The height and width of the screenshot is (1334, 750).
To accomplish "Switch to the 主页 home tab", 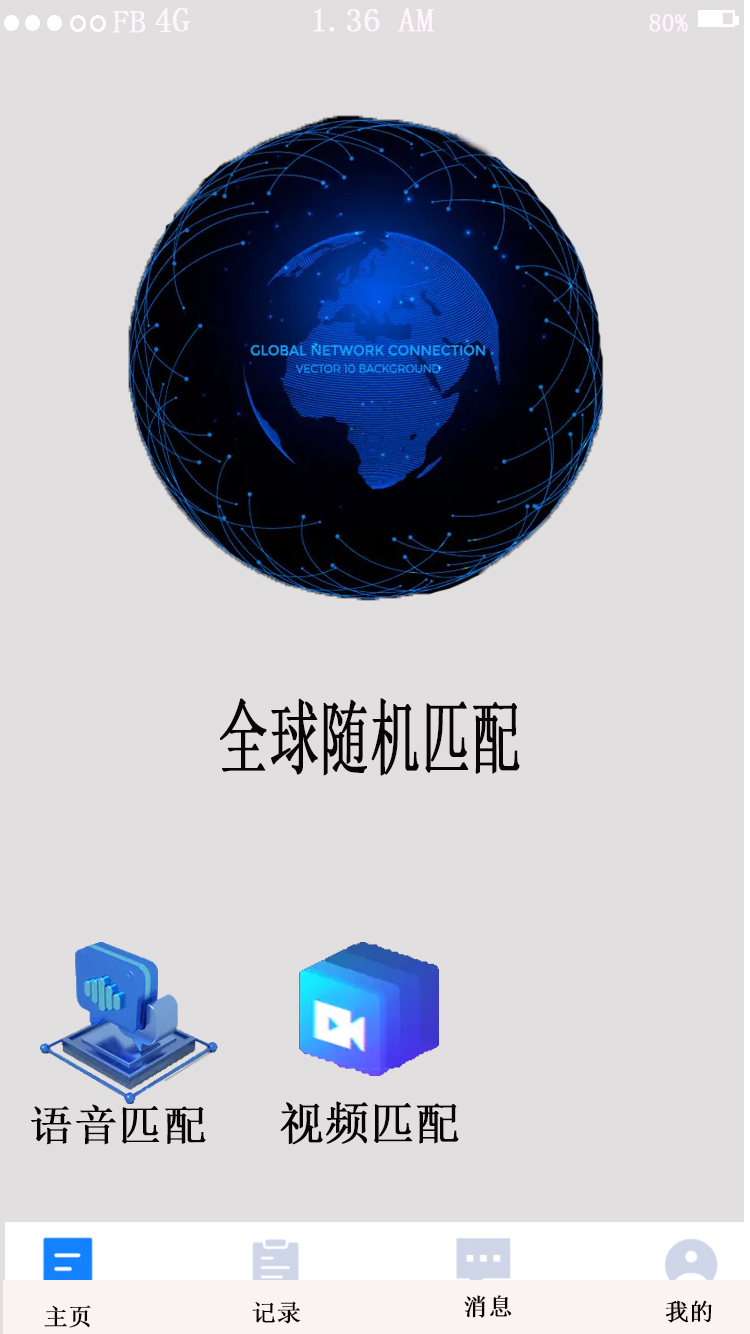I will (x=68, y=1282).
